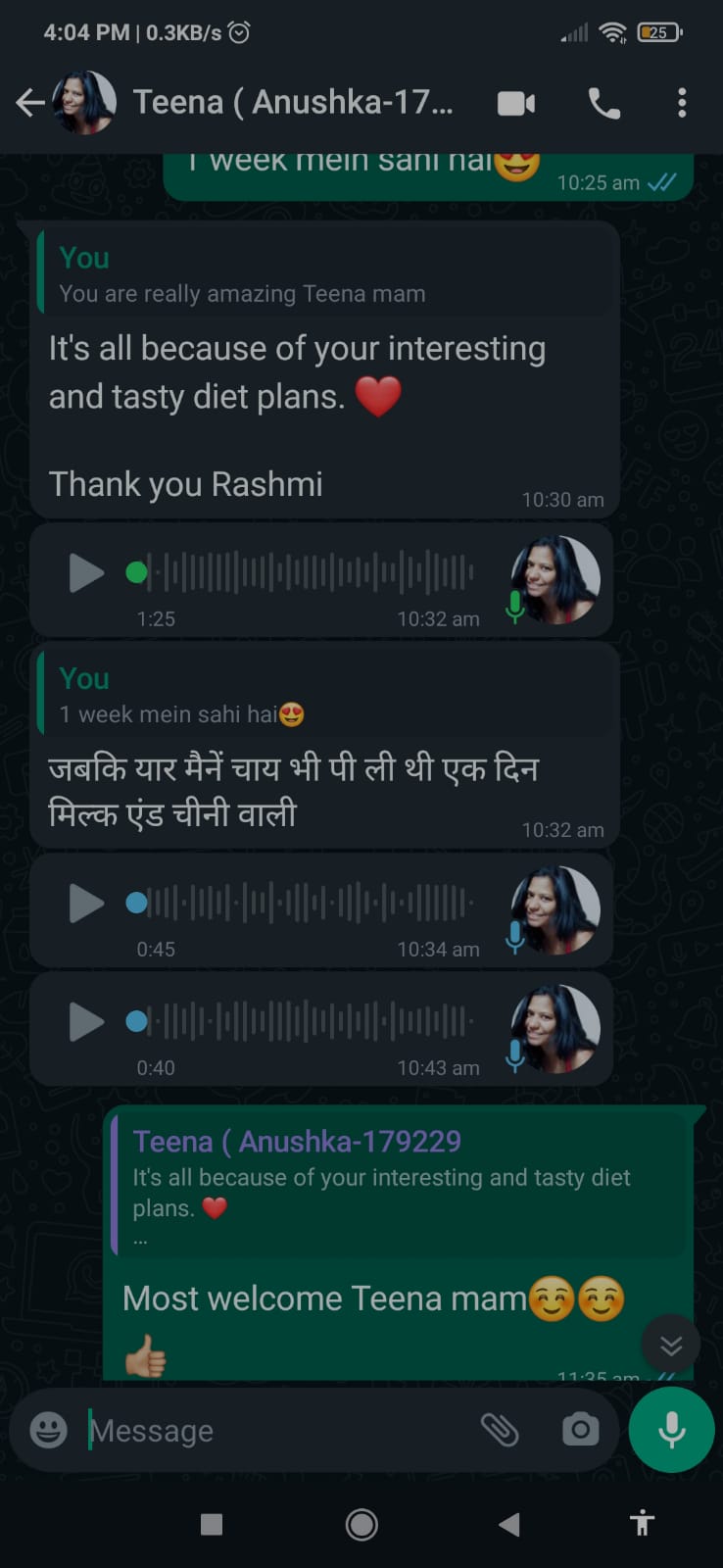Open the camera from the message bar
Image resolution: width=723 pixels, height=1568 pixels.
point(580,1431)
